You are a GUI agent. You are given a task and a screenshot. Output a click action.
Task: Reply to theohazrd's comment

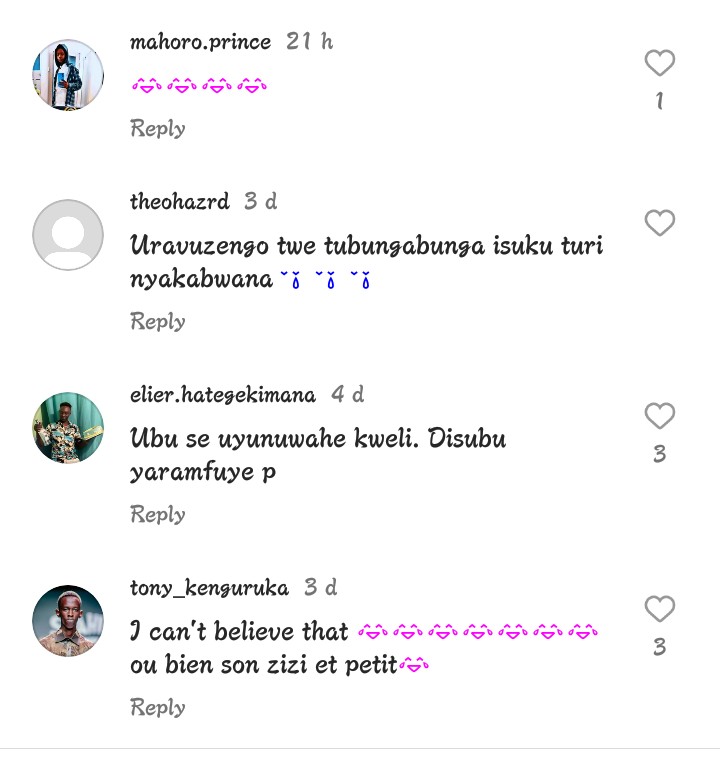(x=158, y=321)
